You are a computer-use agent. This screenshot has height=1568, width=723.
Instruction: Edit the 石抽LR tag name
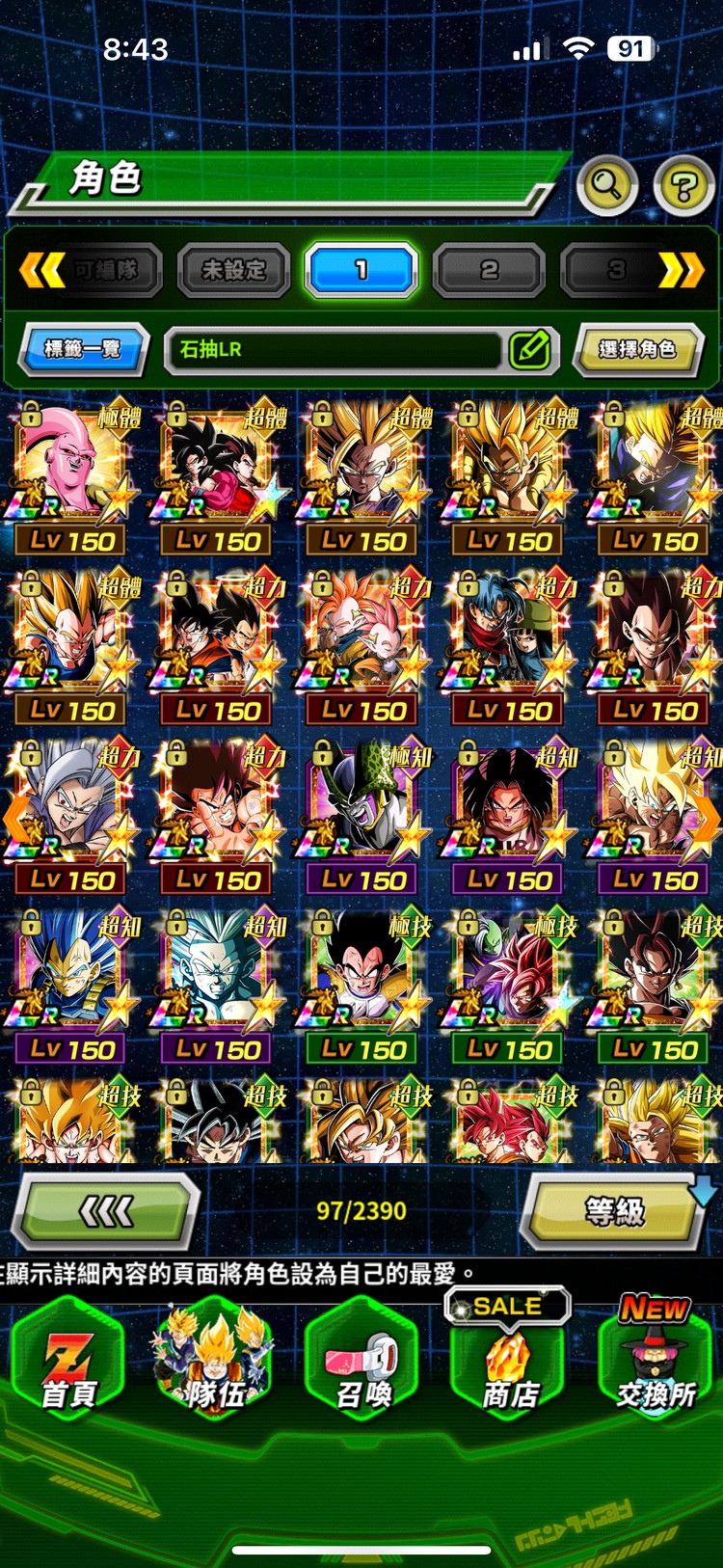529,349
